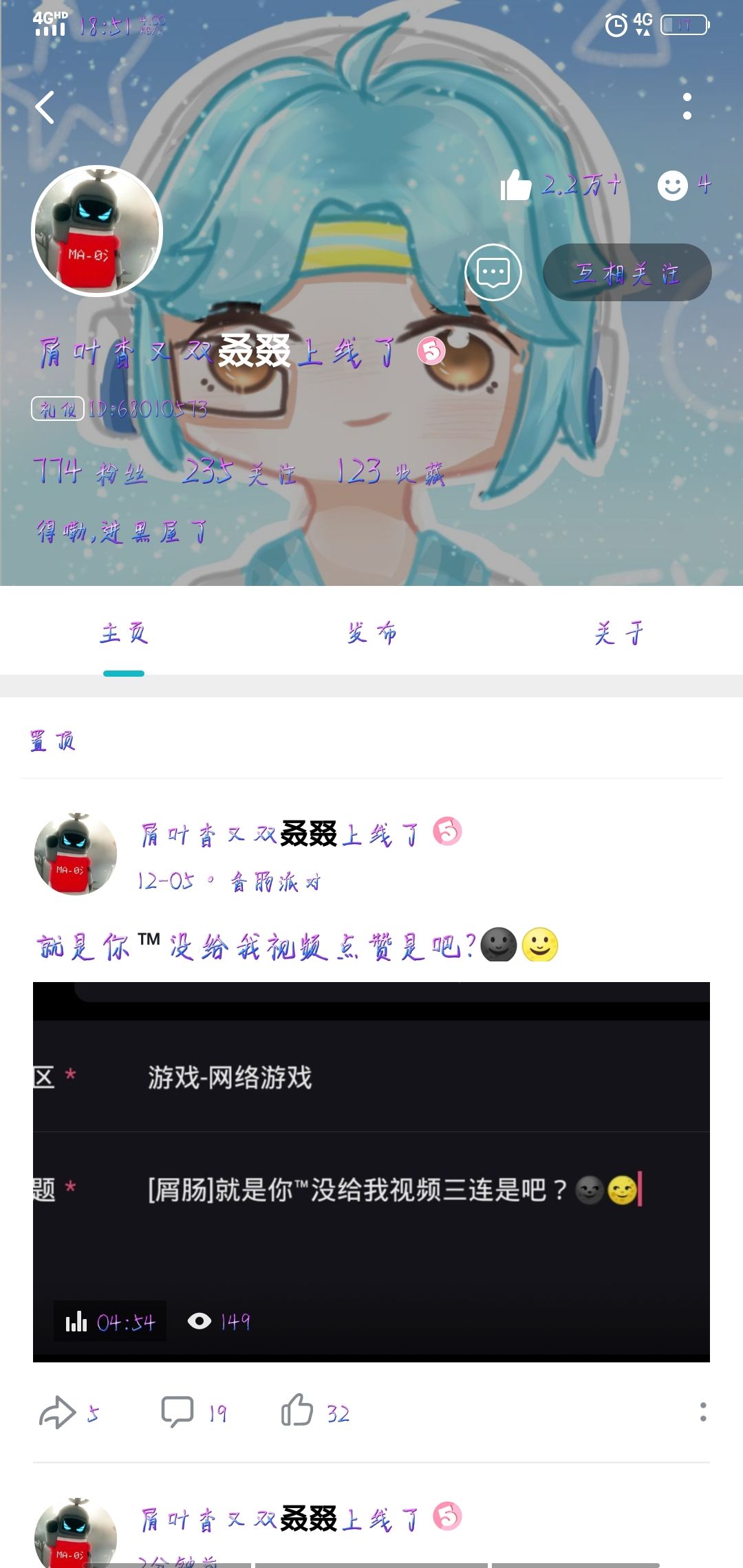This screenshot has height=1568, width=743.
Task: Click the thumbs-up like icon showing 2.2万+
Action: 520,184
